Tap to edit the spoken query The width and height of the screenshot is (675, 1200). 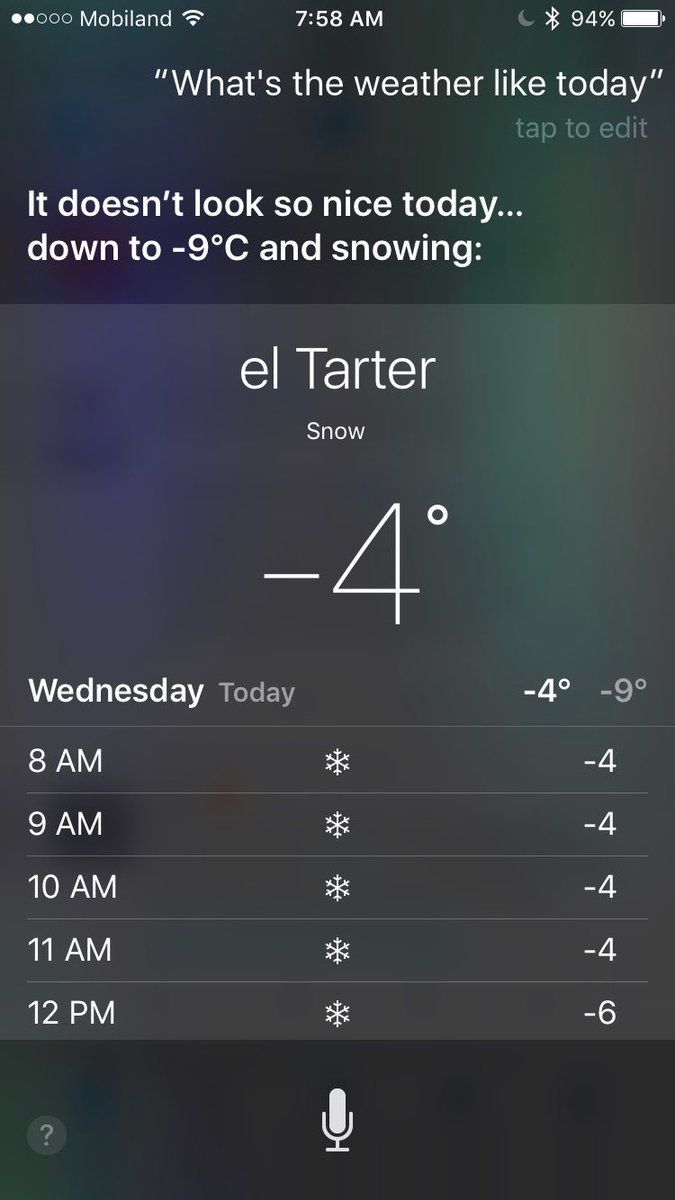[581, 128]
